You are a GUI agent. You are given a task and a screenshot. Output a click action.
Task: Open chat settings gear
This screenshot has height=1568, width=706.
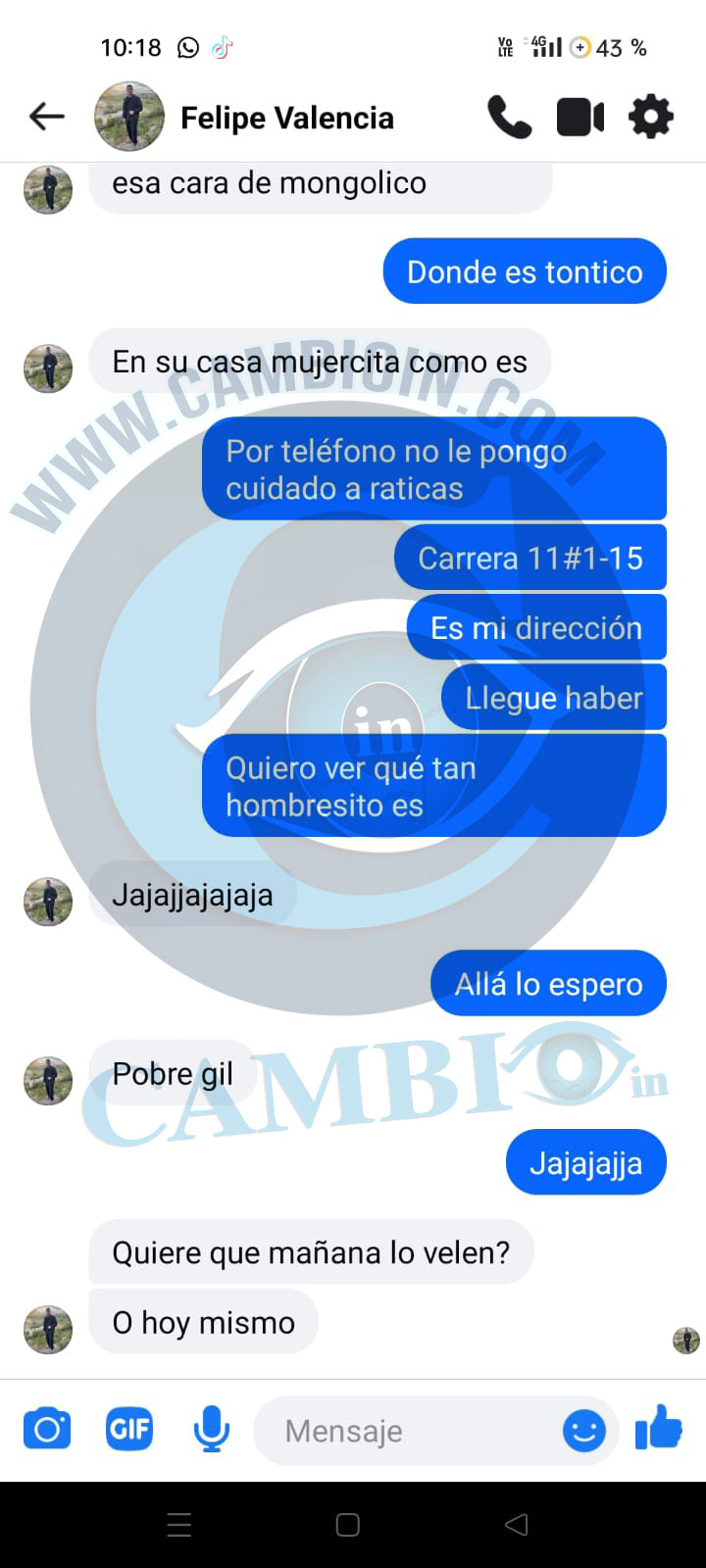tap(651, 118)
